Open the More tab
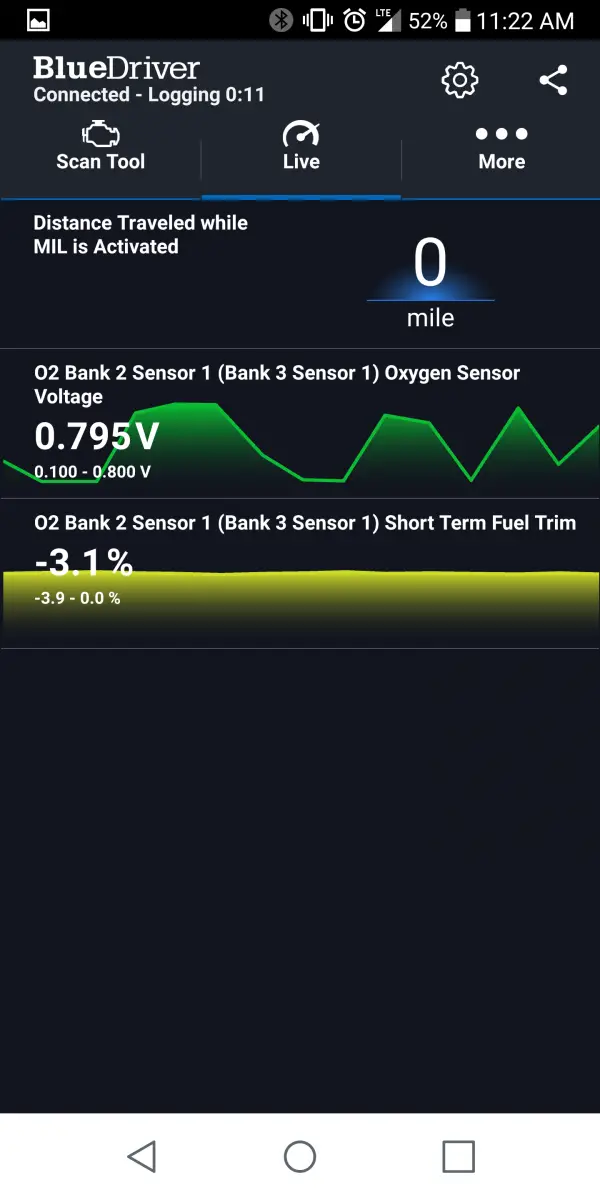Image resolution: width=600 pixels, height=1200 pixels. coord(501,148)
